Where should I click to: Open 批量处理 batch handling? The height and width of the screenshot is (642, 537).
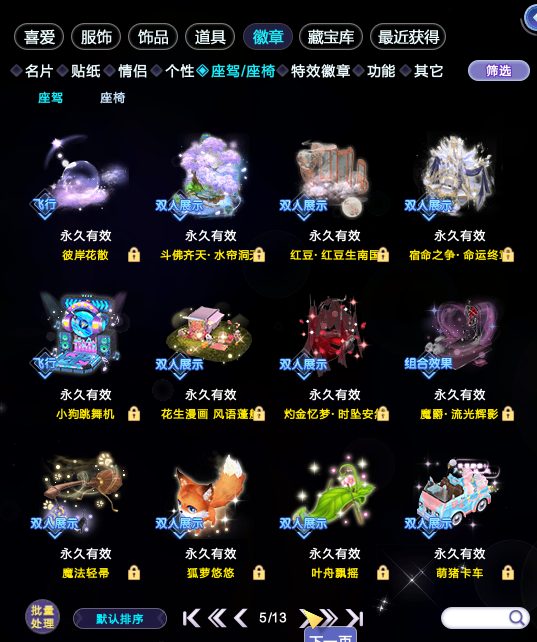pos(42,617)
